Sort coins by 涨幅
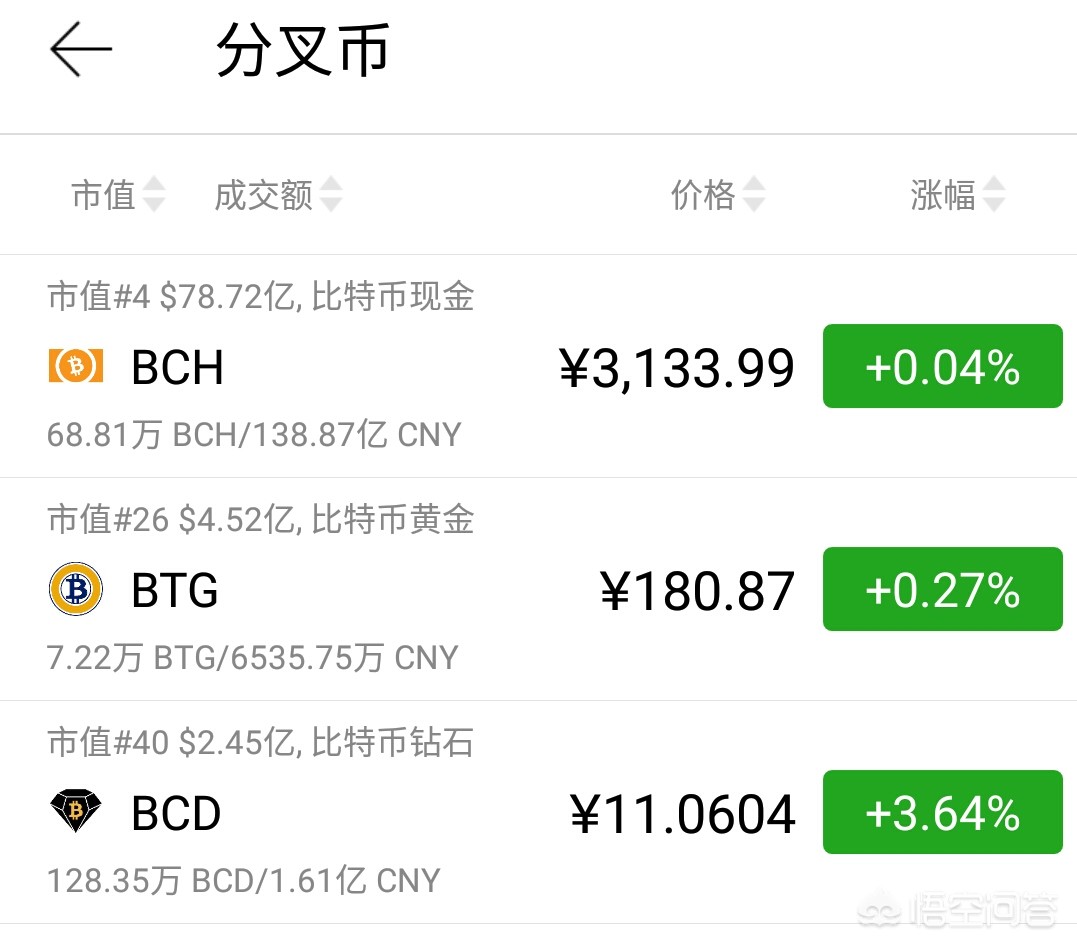Image resolution: width=1077 pixels, height=948 pixels. click(x=957, y=195)
